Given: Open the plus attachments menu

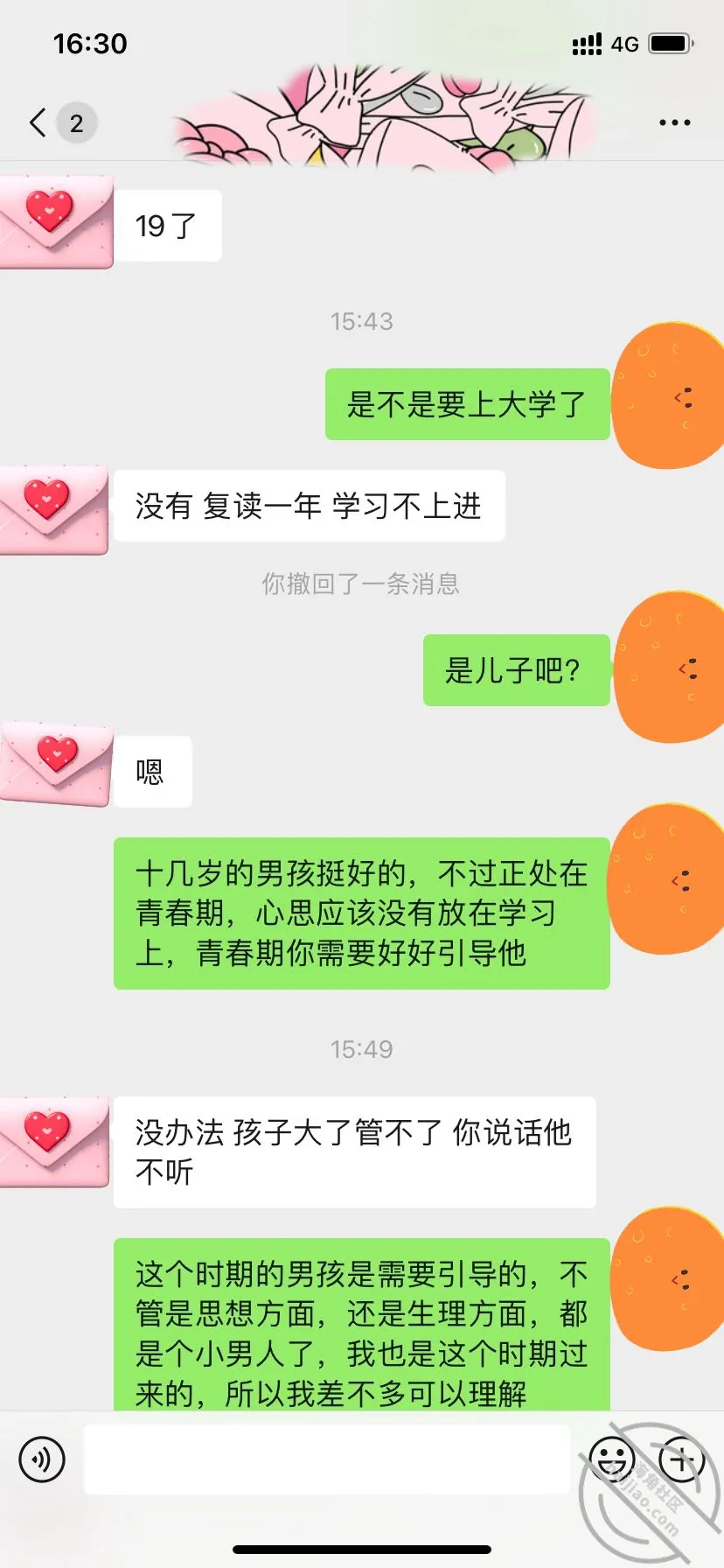Looking at the screenshot, I should click(x=682, y=1459).
